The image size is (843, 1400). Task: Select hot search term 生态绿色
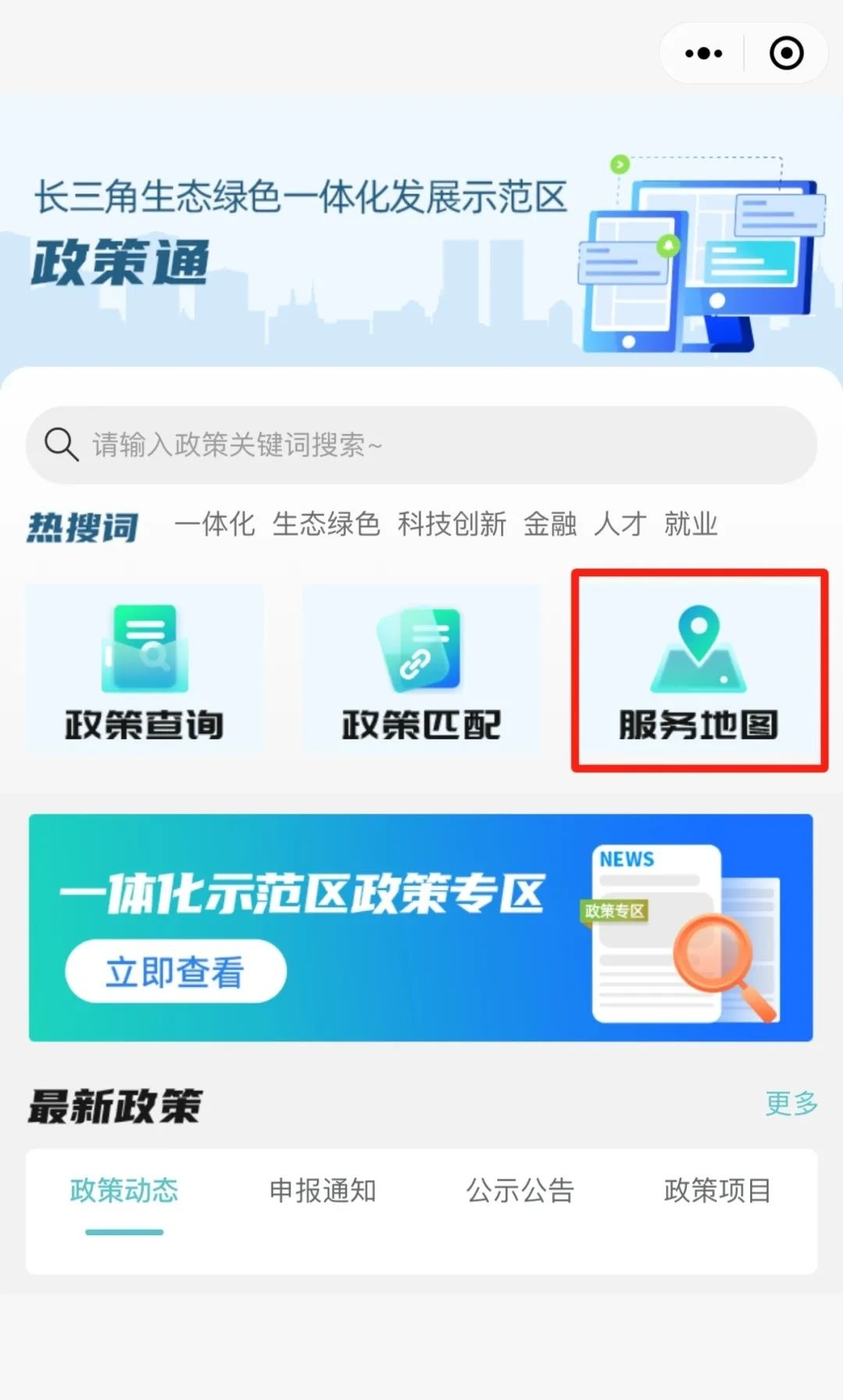326,524
